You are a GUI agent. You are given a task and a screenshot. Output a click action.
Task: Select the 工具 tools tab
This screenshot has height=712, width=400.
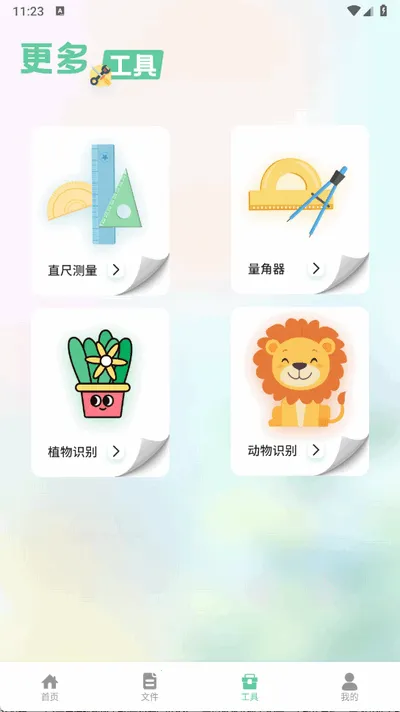[250, 687]
